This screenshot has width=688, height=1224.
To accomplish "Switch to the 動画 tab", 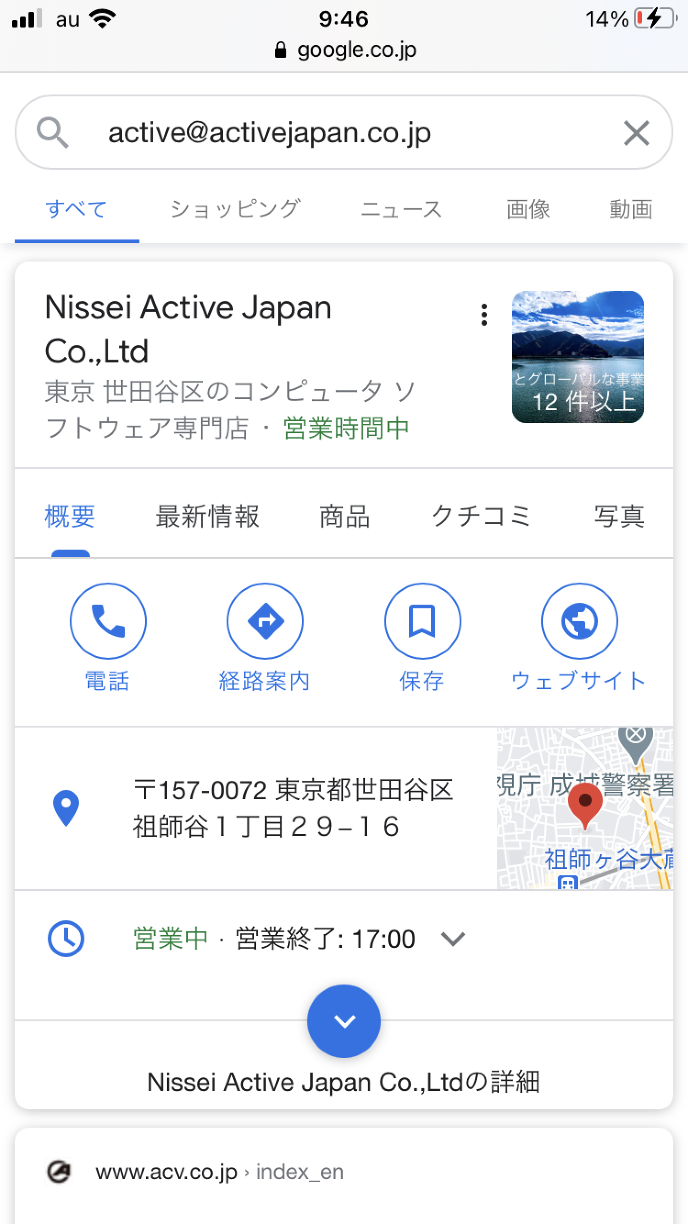I will click(x=631, y=209).
